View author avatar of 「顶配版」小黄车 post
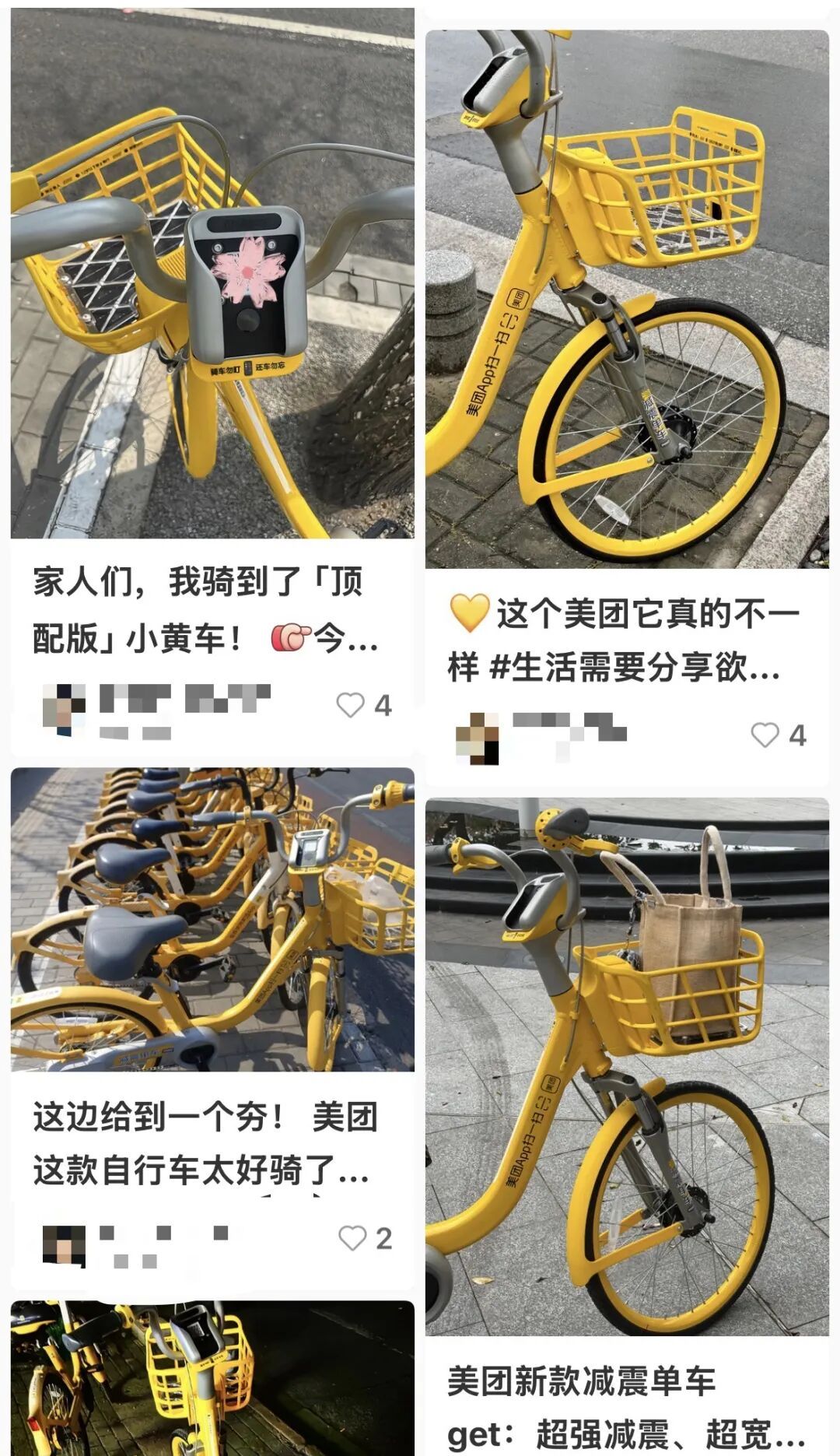This screenshot has width=840, height=1456. pos(64,709)
